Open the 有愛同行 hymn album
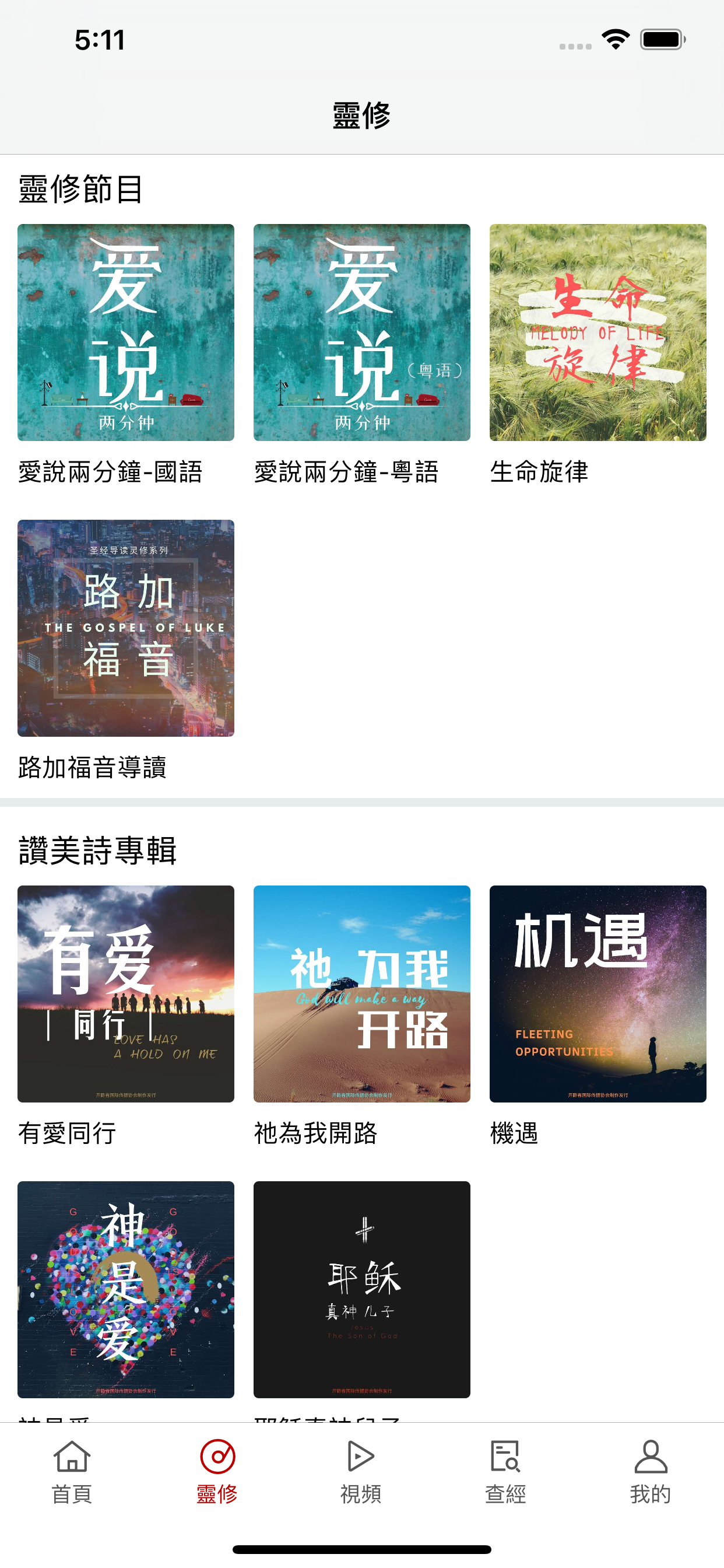The image size is (724, 1568). coord(125,993)
